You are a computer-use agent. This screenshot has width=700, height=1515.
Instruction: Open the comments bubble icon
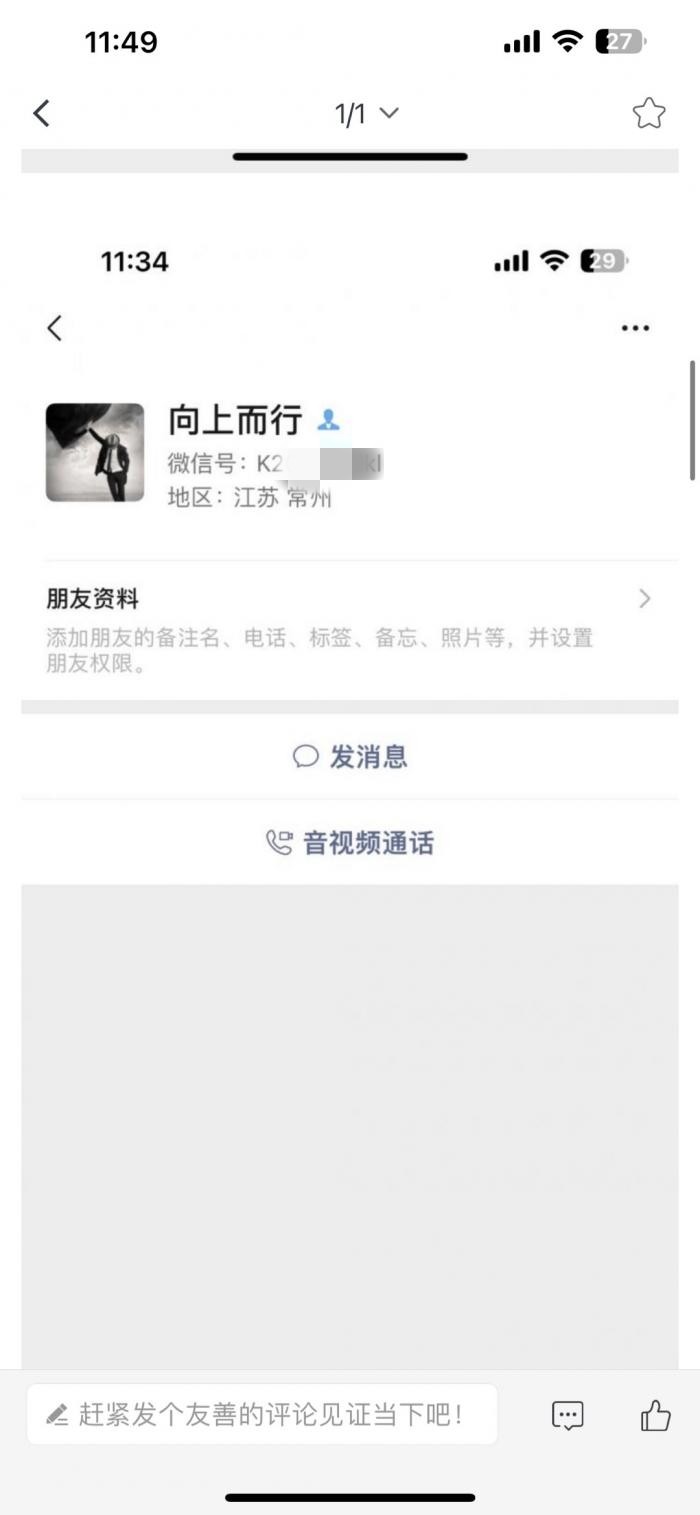(568, 1414)
